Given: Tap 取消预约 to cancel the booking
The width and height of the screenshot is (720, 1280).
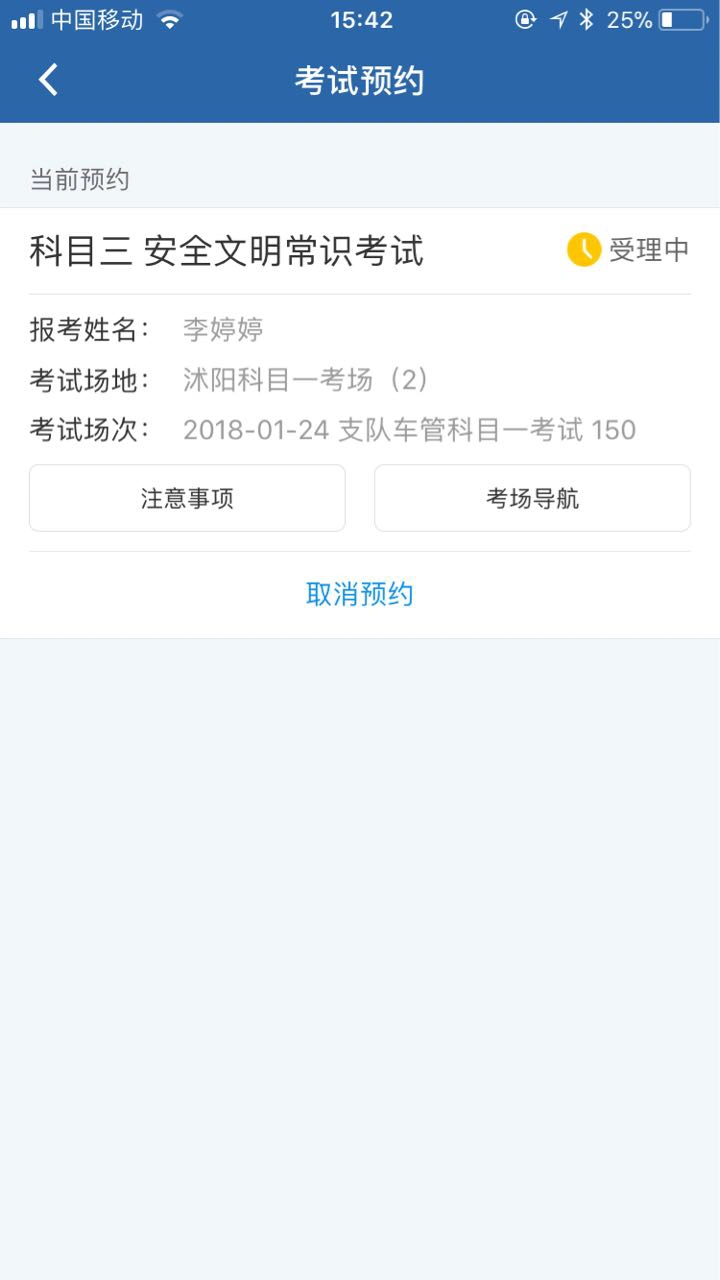Looking at the screenshot, I should tap(359, 595).
